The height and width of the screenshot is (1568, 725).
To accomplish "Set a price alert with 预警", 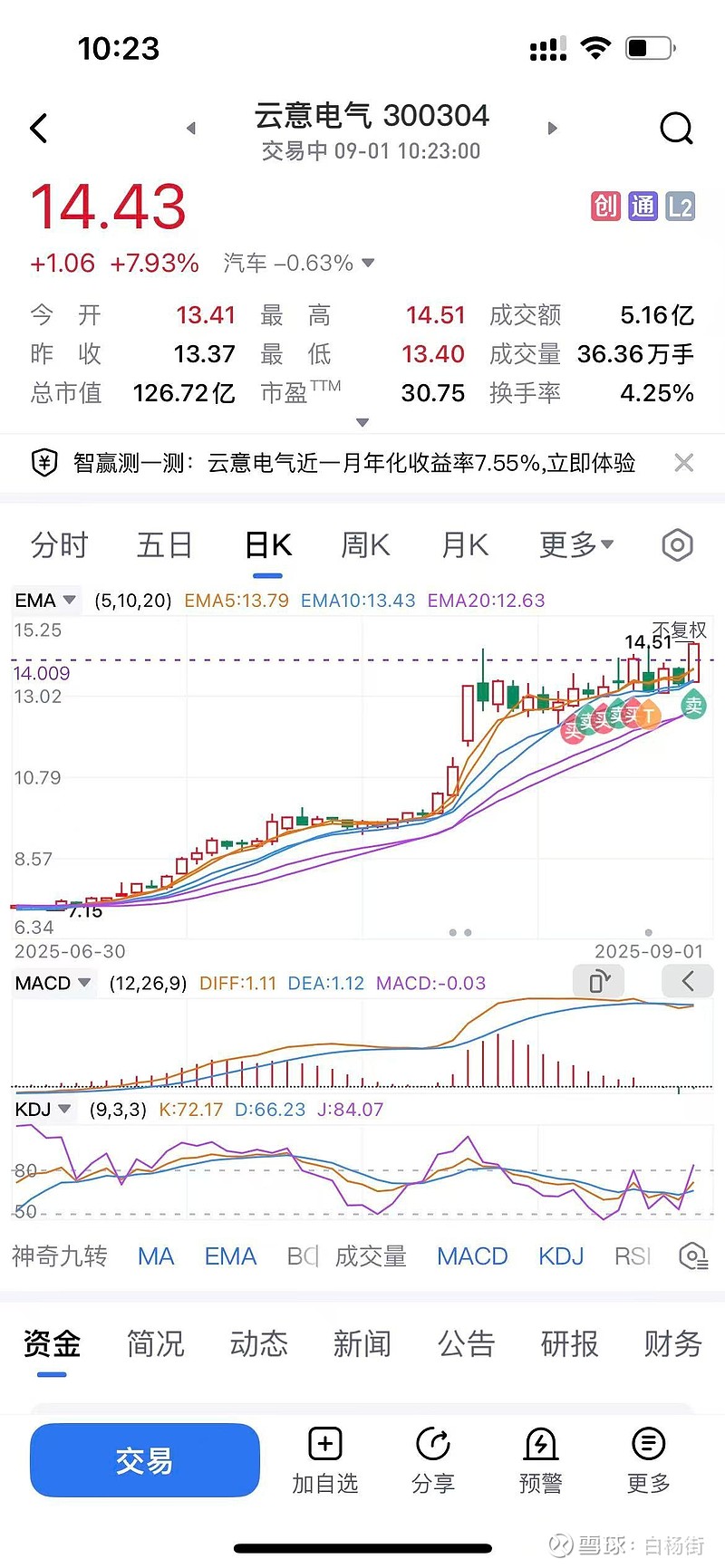I will (541, 1460).
